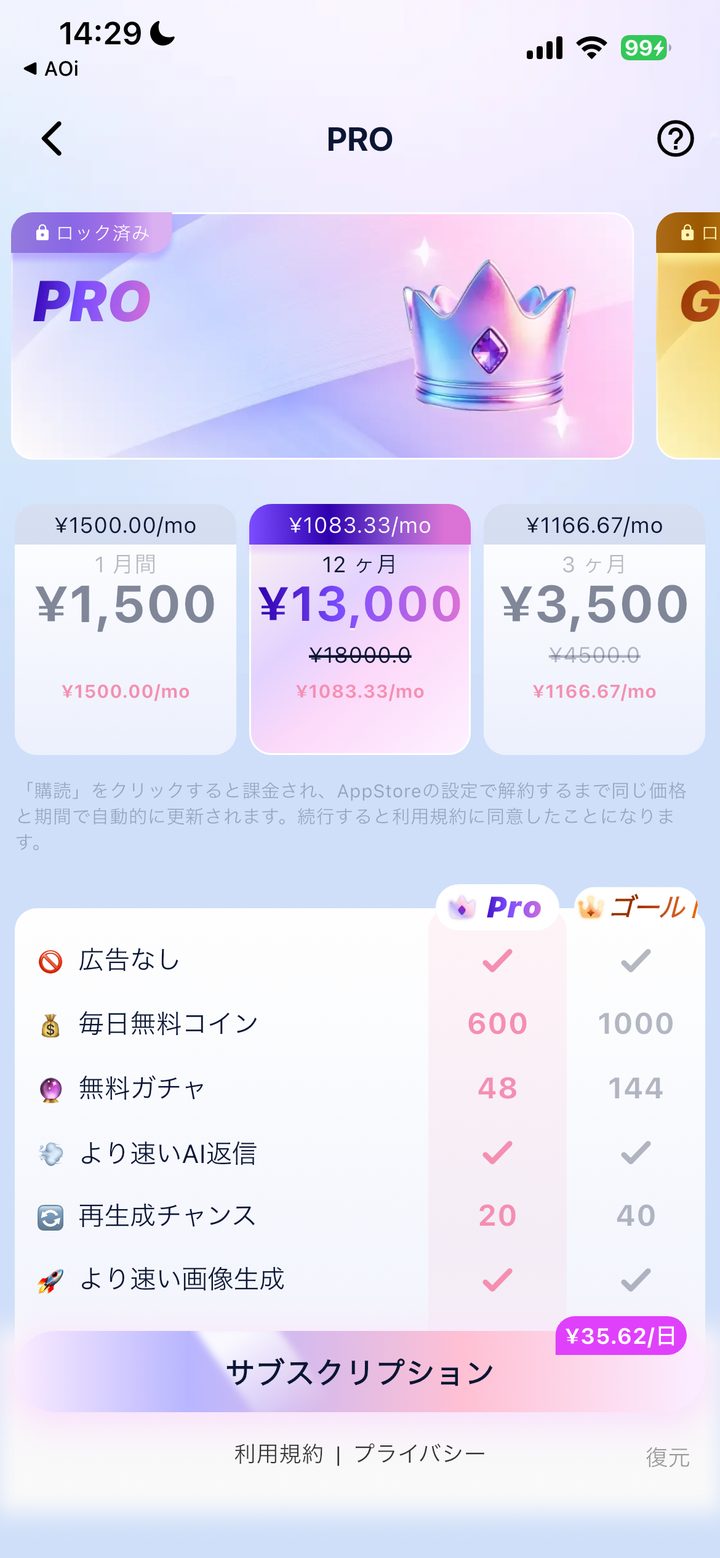
Task: Select the 12-month ¥13,000 plan
Action: pyautogui.click(x=360, y=629)
